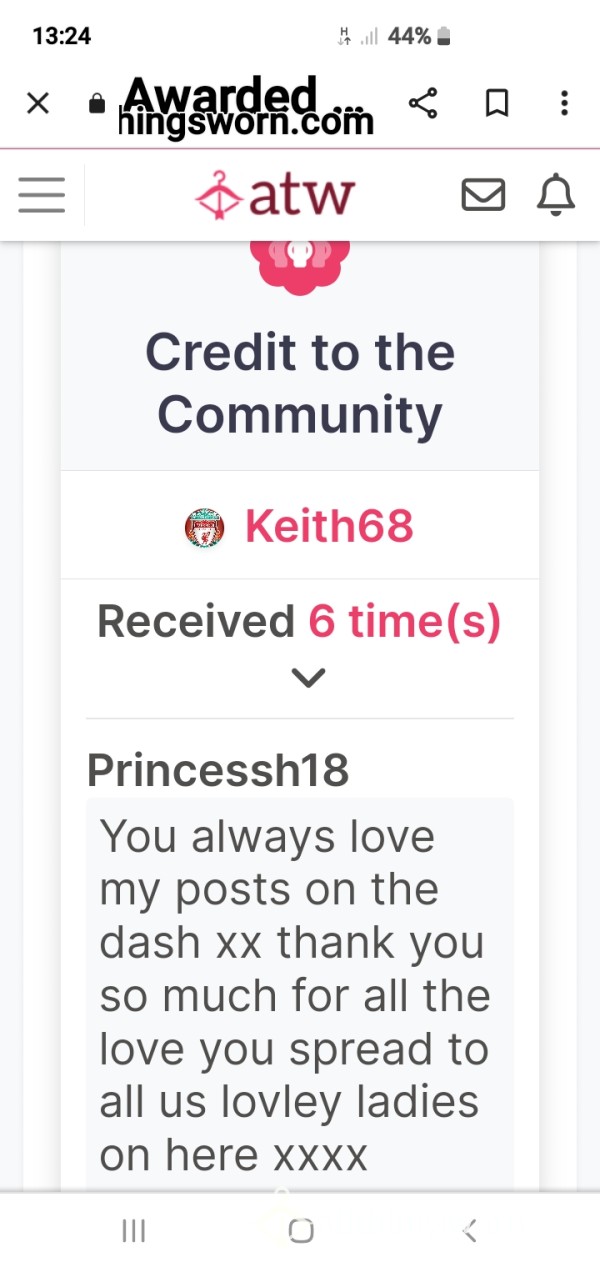This screenshot has width=600, height=1267.
Task: Go back with the system back button
Action: (469, 1231)
